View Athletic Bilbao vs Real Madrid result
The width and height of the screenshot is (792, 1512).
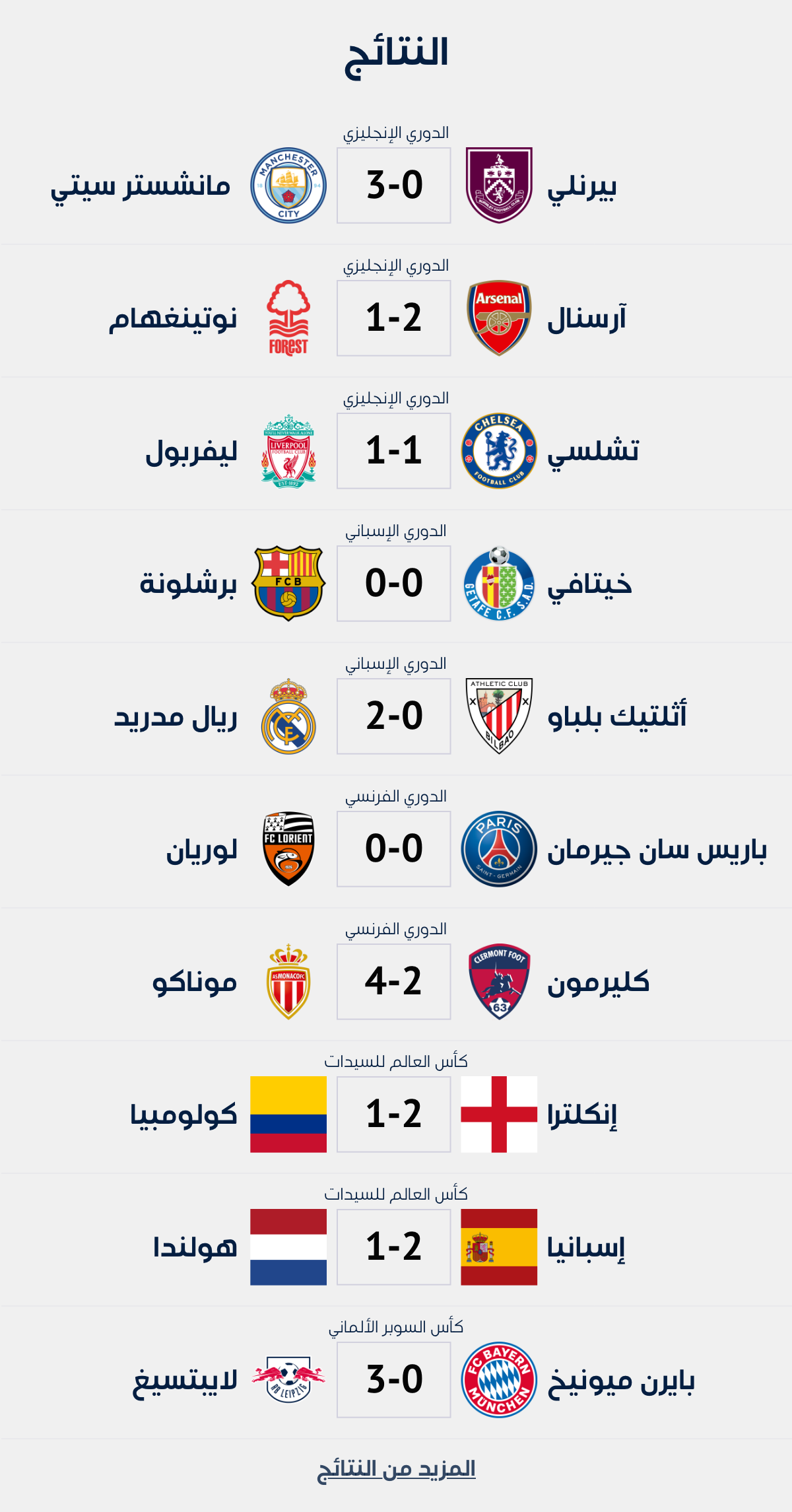pos(394,716)
